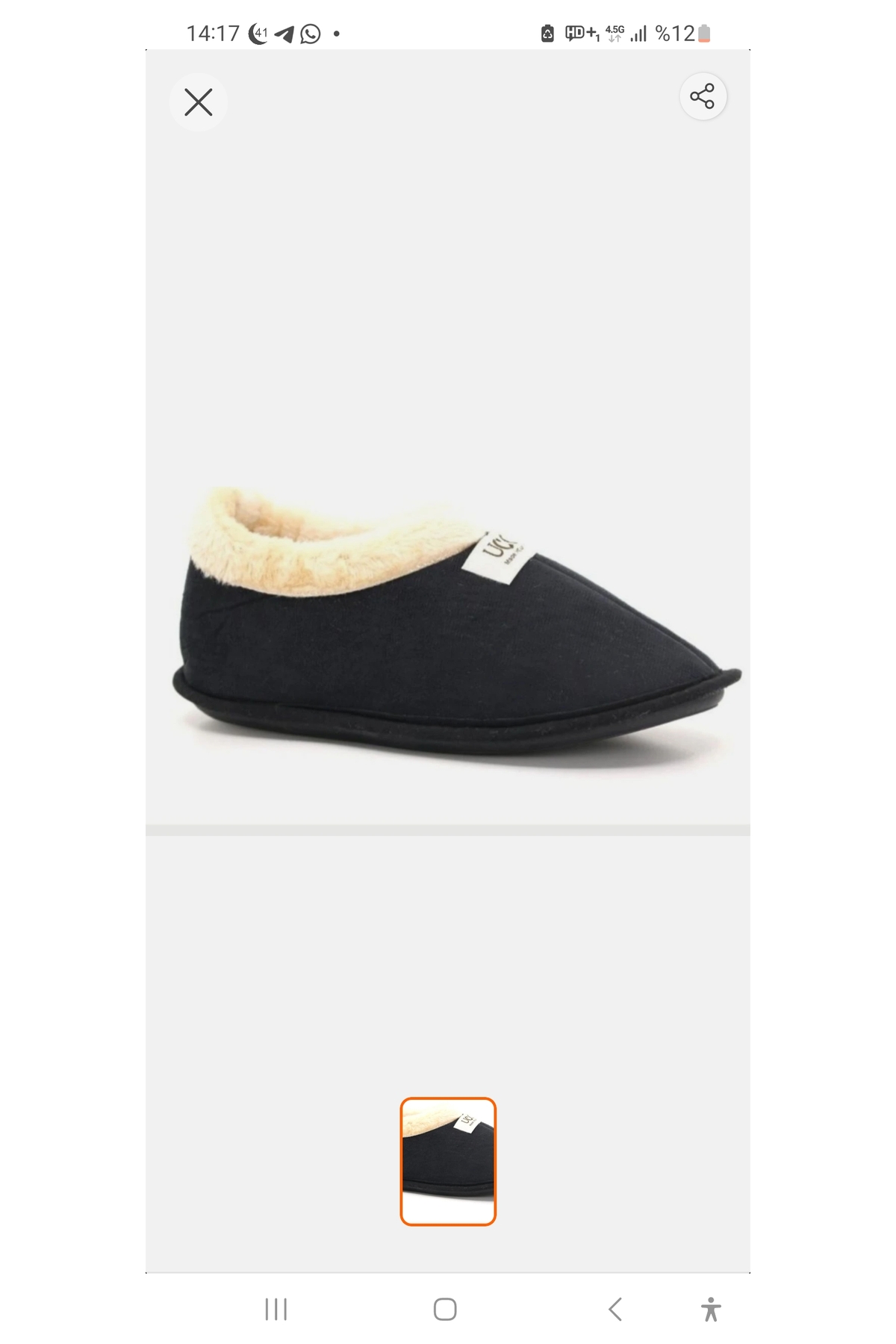Viewport: 896px width, 1344px height.
Task: Select the slipper thumbnail preview
Action: (448, 1161)
